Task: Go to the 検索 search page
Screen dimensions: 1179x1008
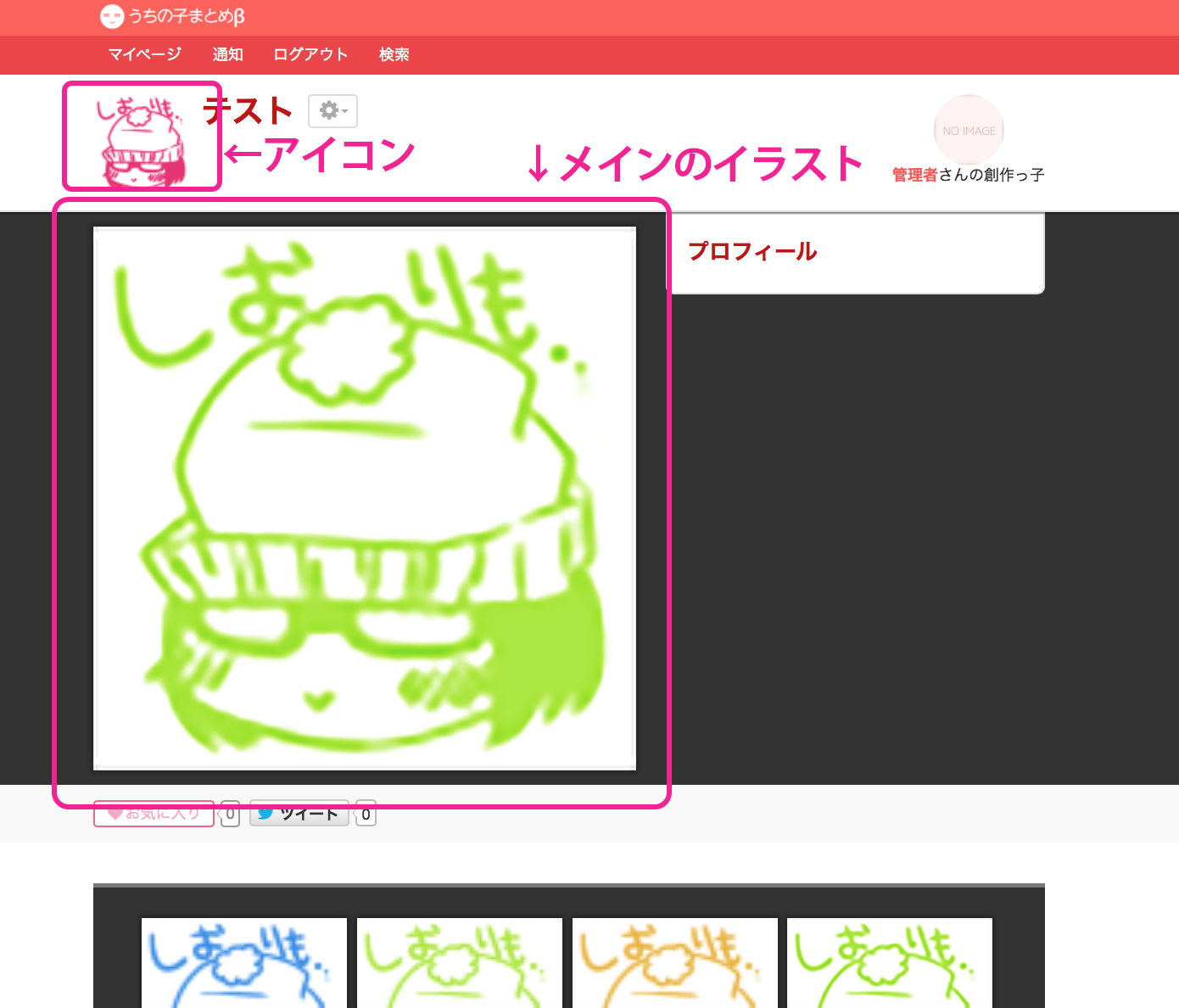Action: [x=394, y=54]
